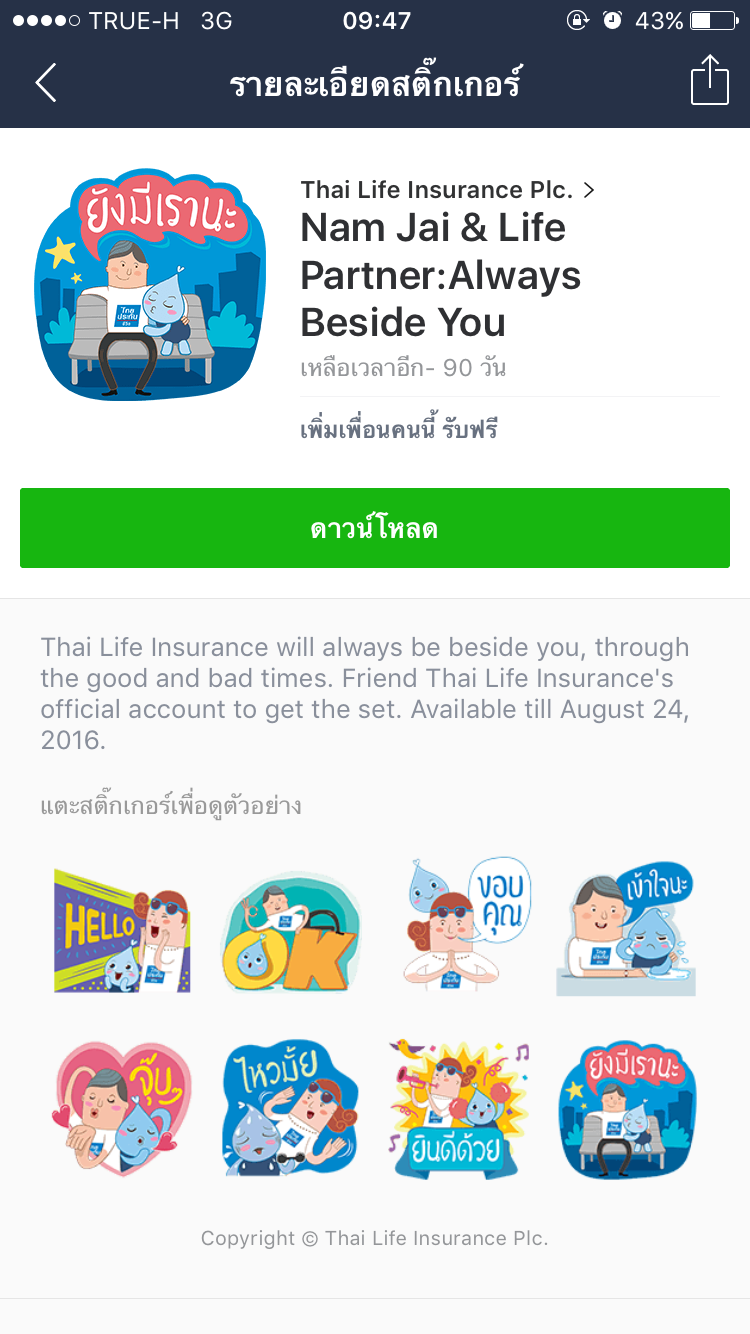The height and width of the screenshot is (1334, 750).
Task: Preview the ไหวมั้ย sticker
Action: click(291, 1108)
